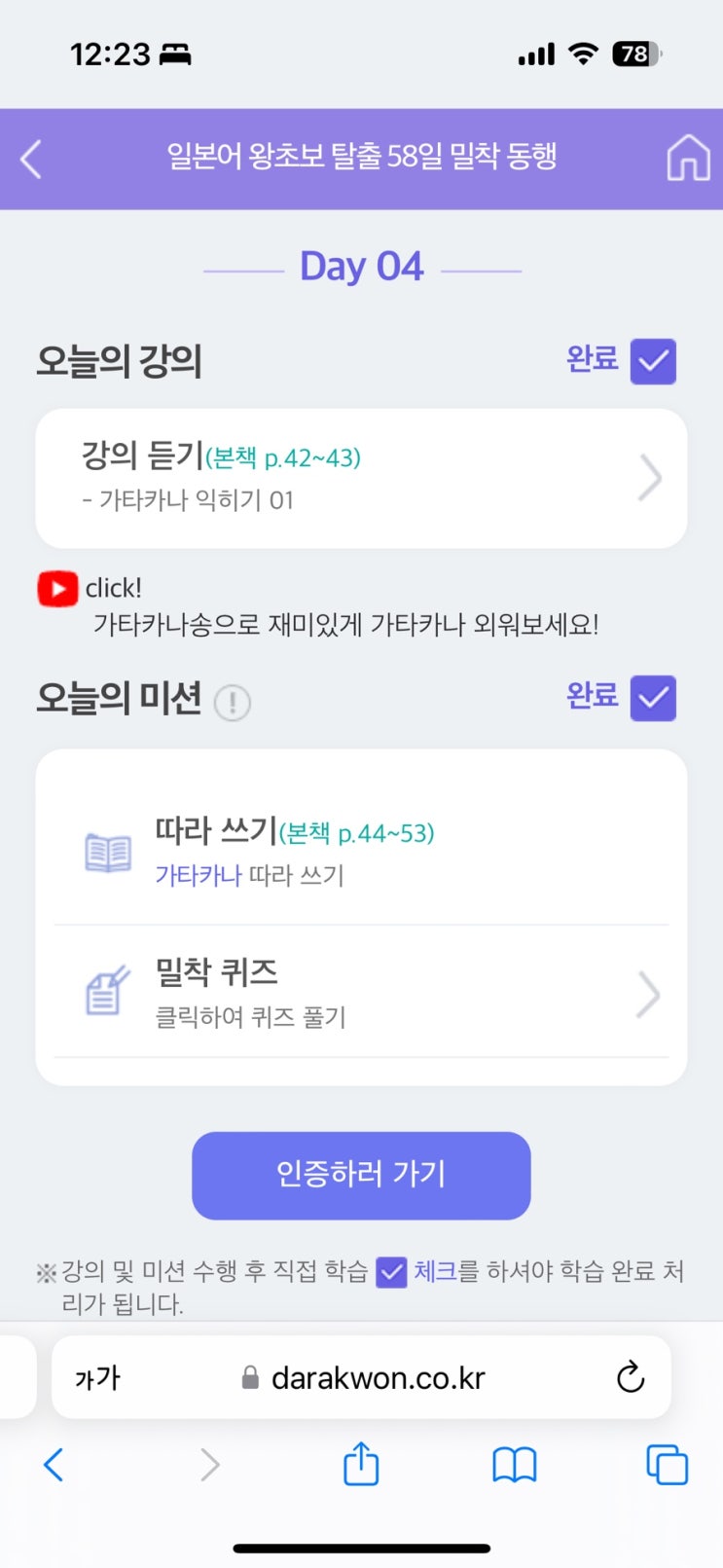Open Safari bookmarks

coord(515,1465)
